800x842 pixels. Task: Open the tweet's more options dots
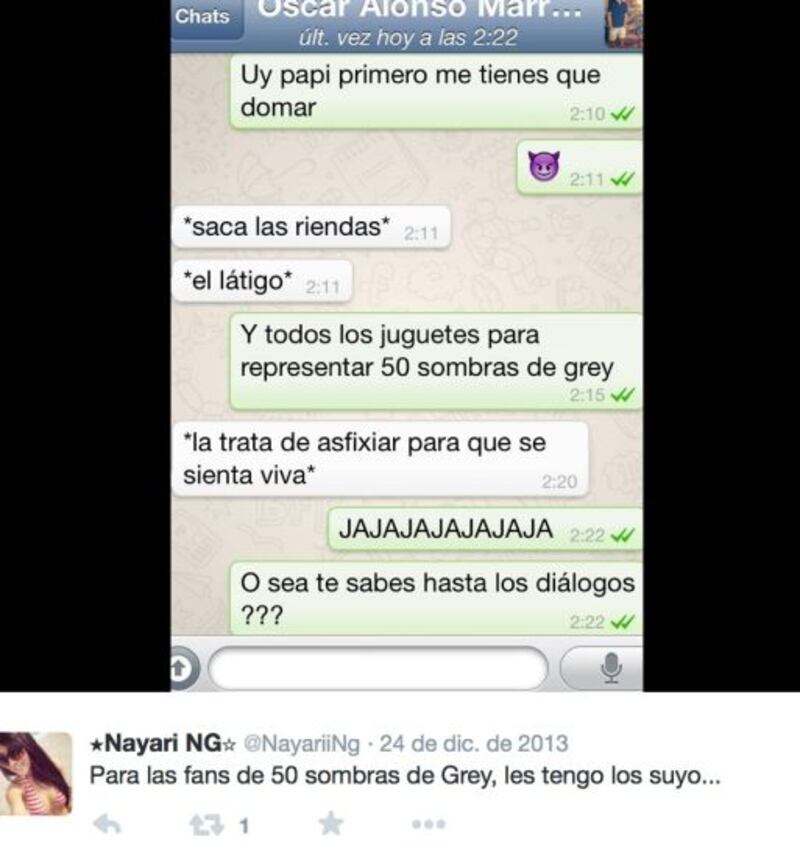coord(428,824)
